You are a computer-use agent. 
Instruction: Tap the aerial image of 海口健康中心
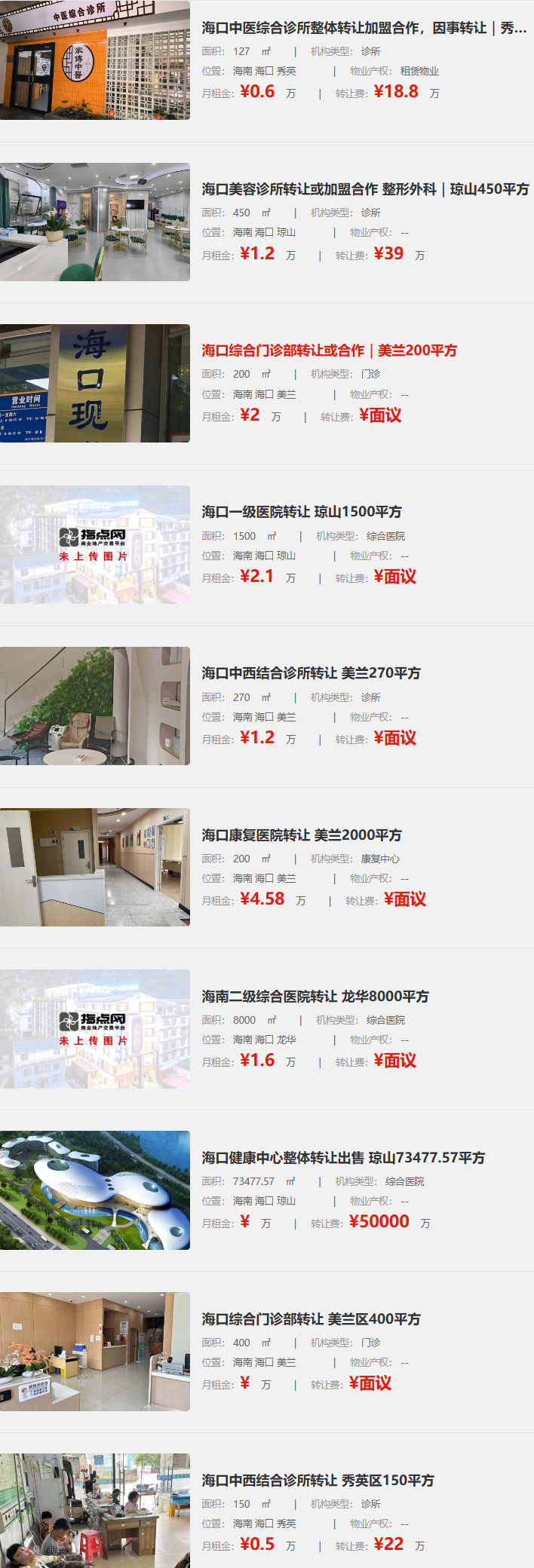click(95, 1190)
